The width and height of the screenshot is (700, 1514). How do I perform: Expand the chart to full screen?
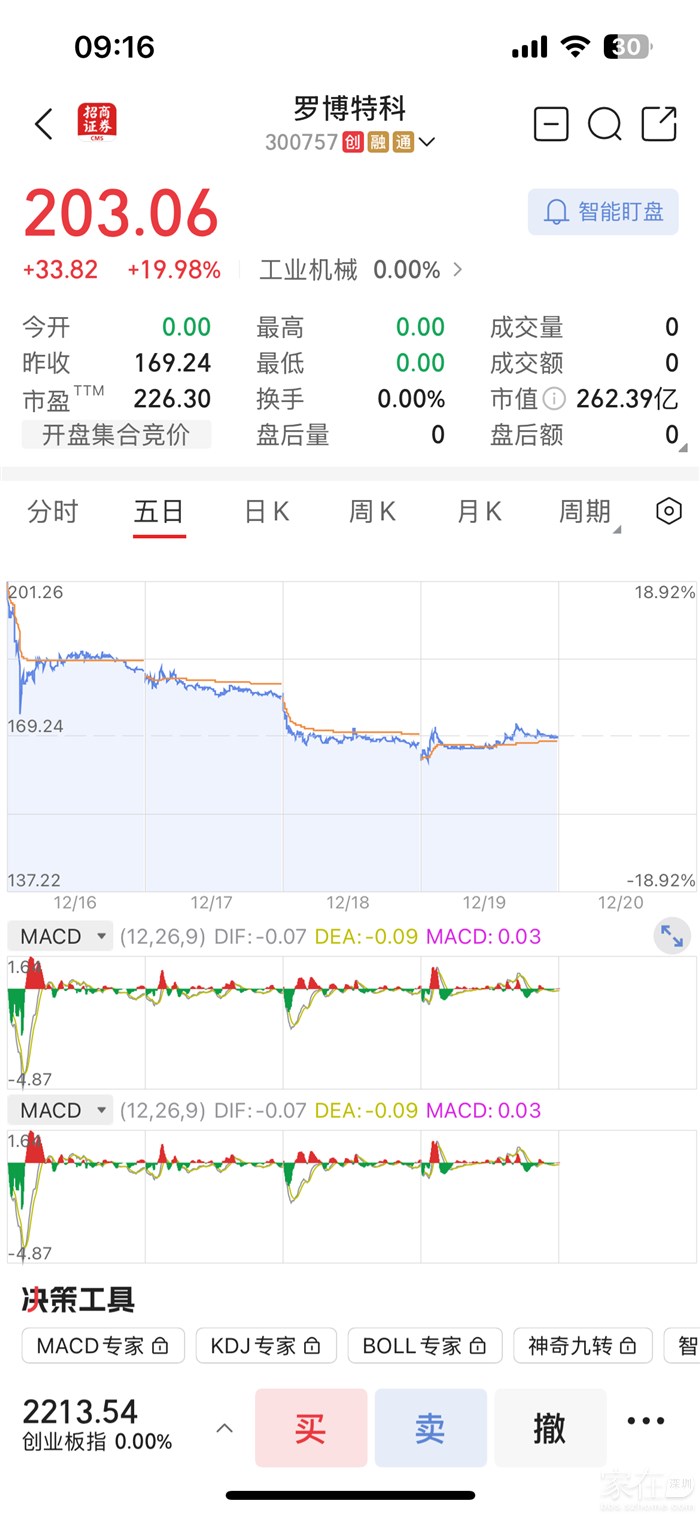pos(672,936)
